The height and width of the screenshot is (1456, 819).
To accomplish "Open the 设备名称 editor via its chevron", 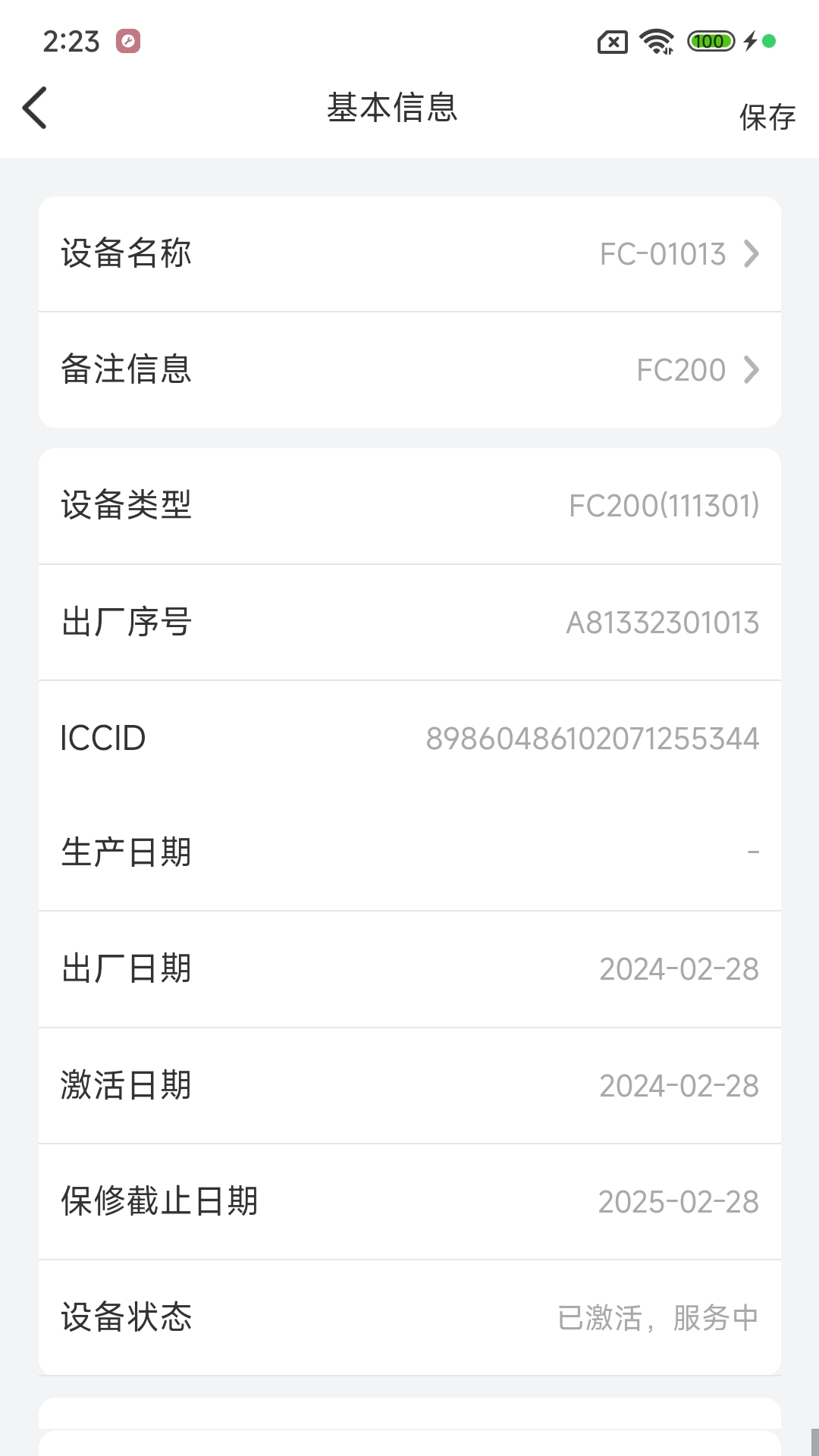I will (x=752, y=254).
